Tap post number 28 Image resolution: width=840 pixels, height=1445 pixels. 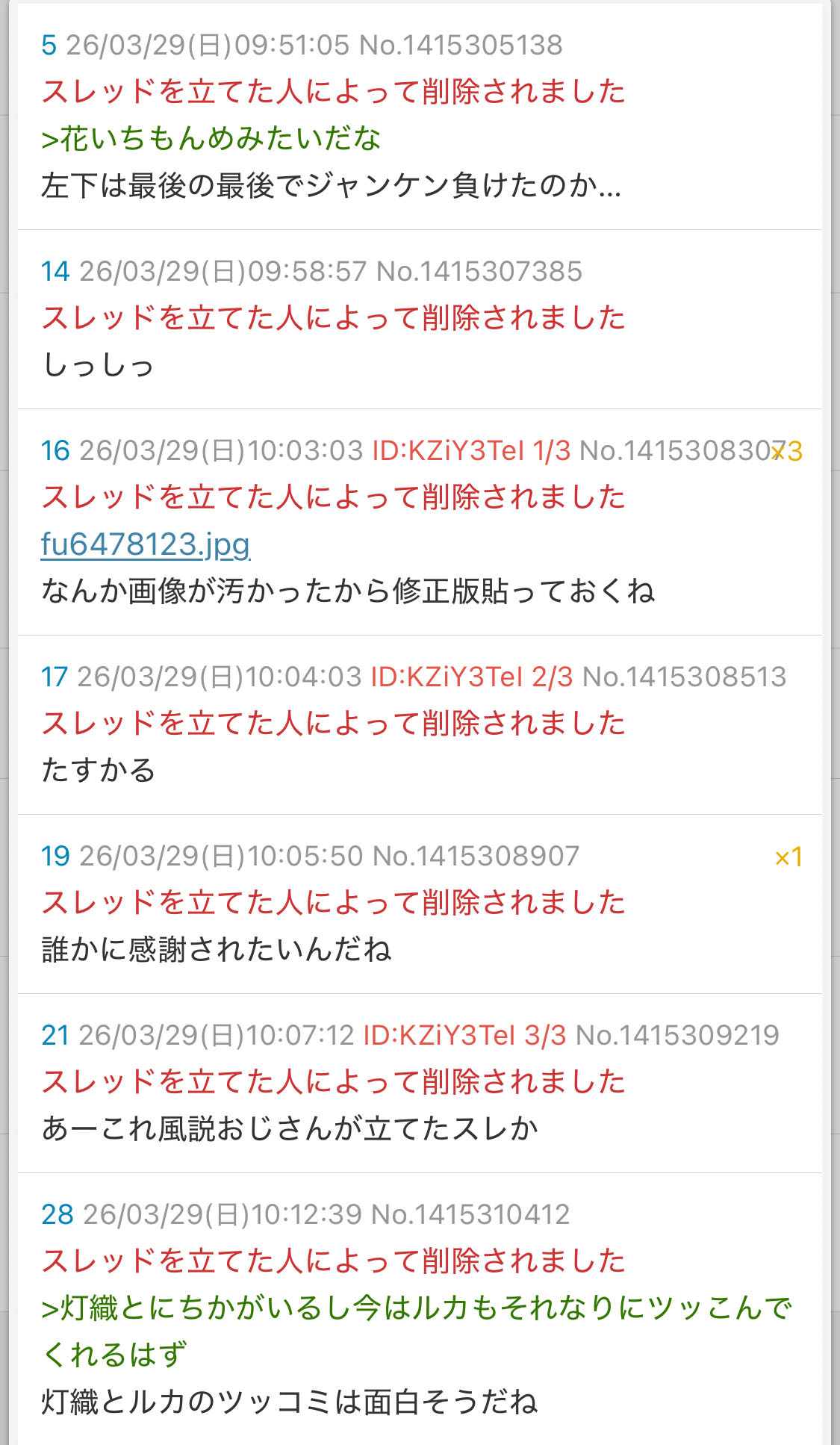[57, 1215]
